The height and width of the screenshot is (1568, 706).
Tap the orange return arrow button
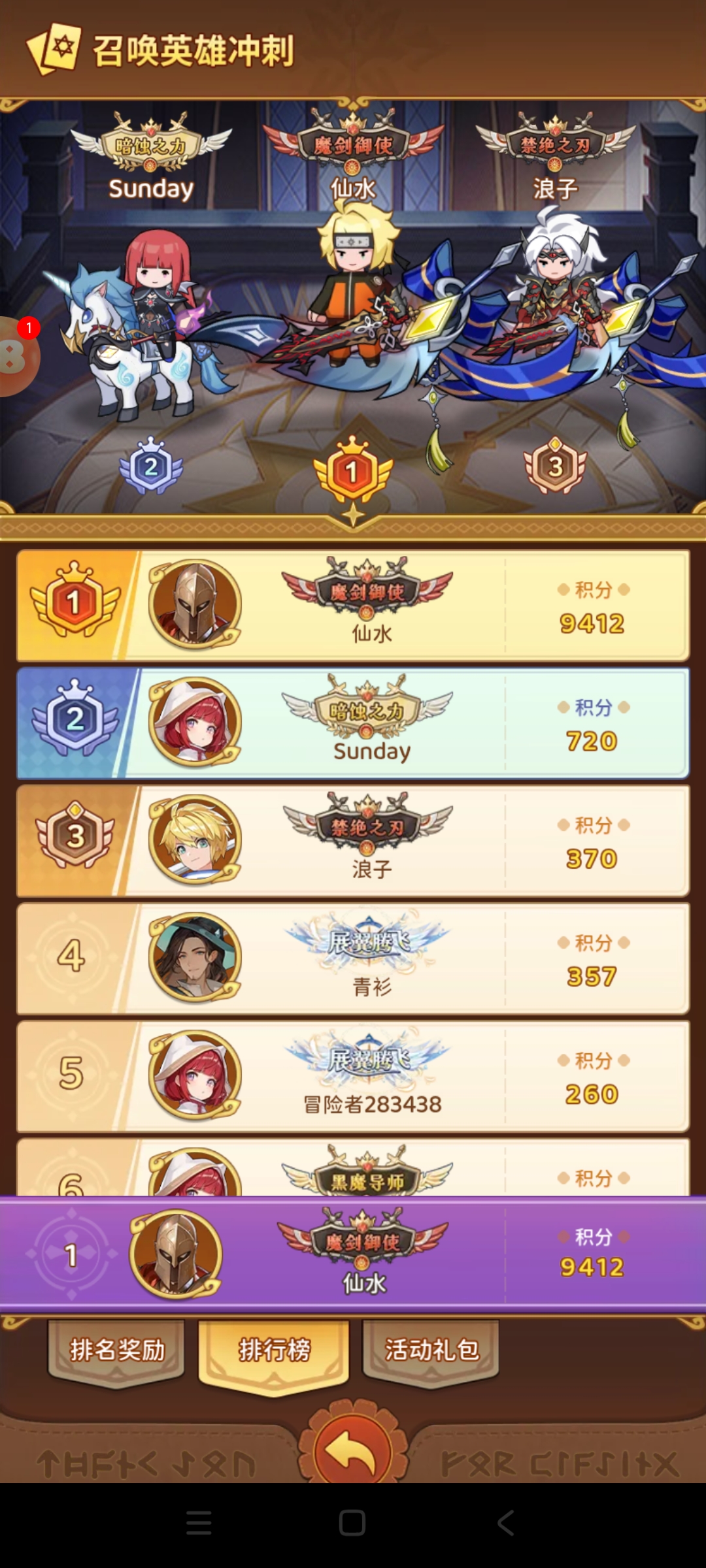(352, 1452)
